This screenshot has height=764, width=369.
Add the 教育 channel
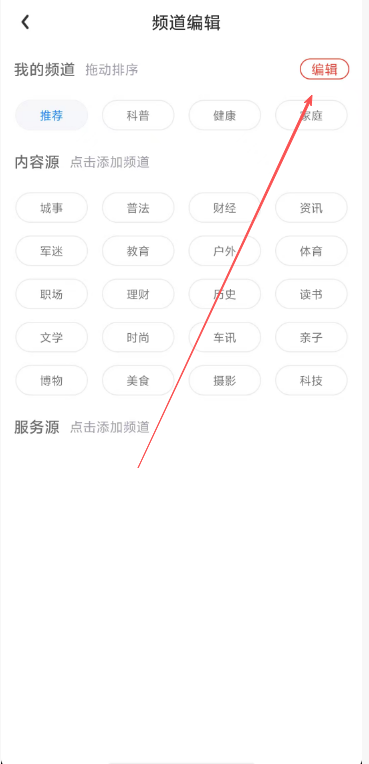(138, 251)
